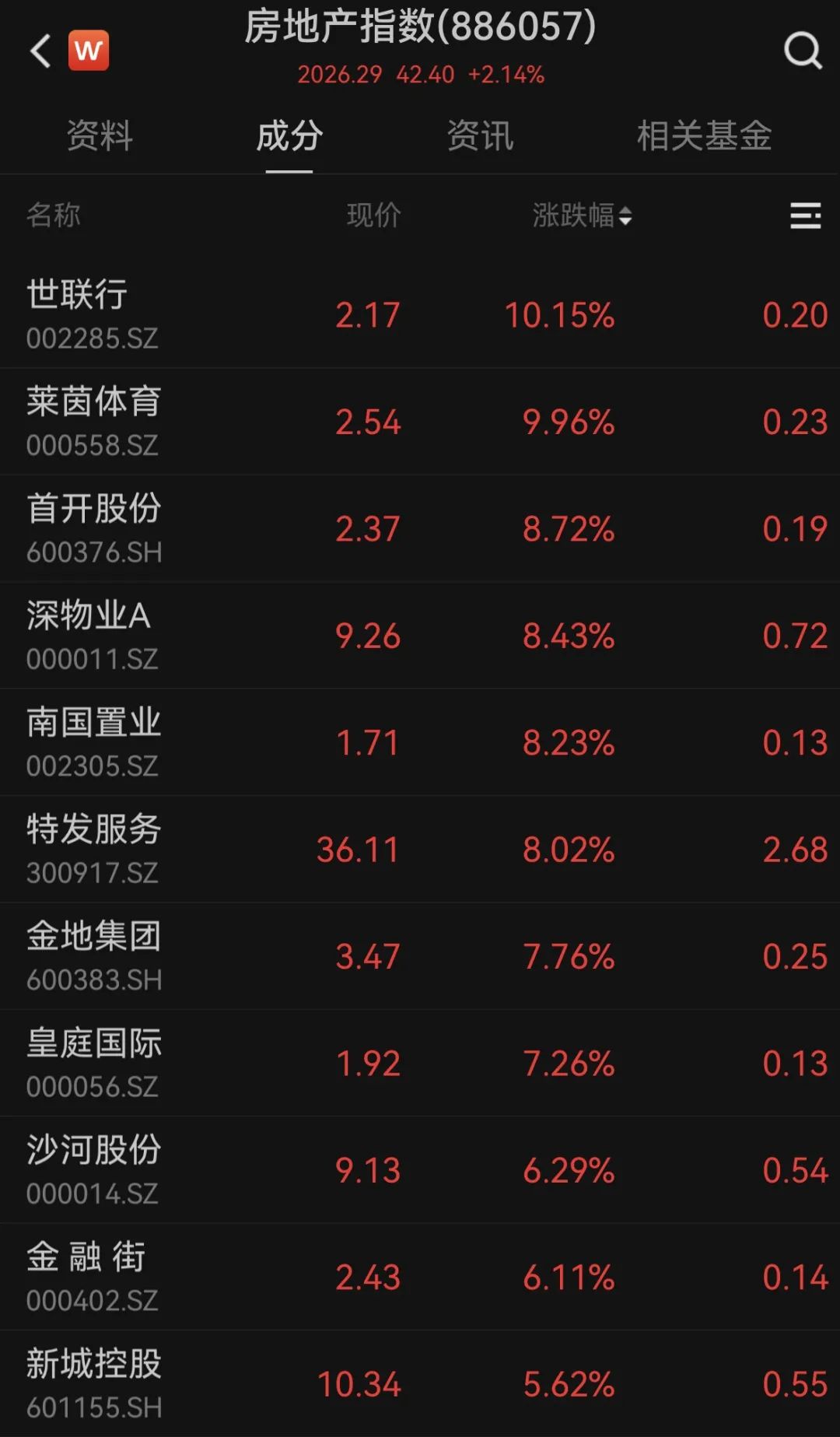Open the search magnifier icon

tap(803, 51)
